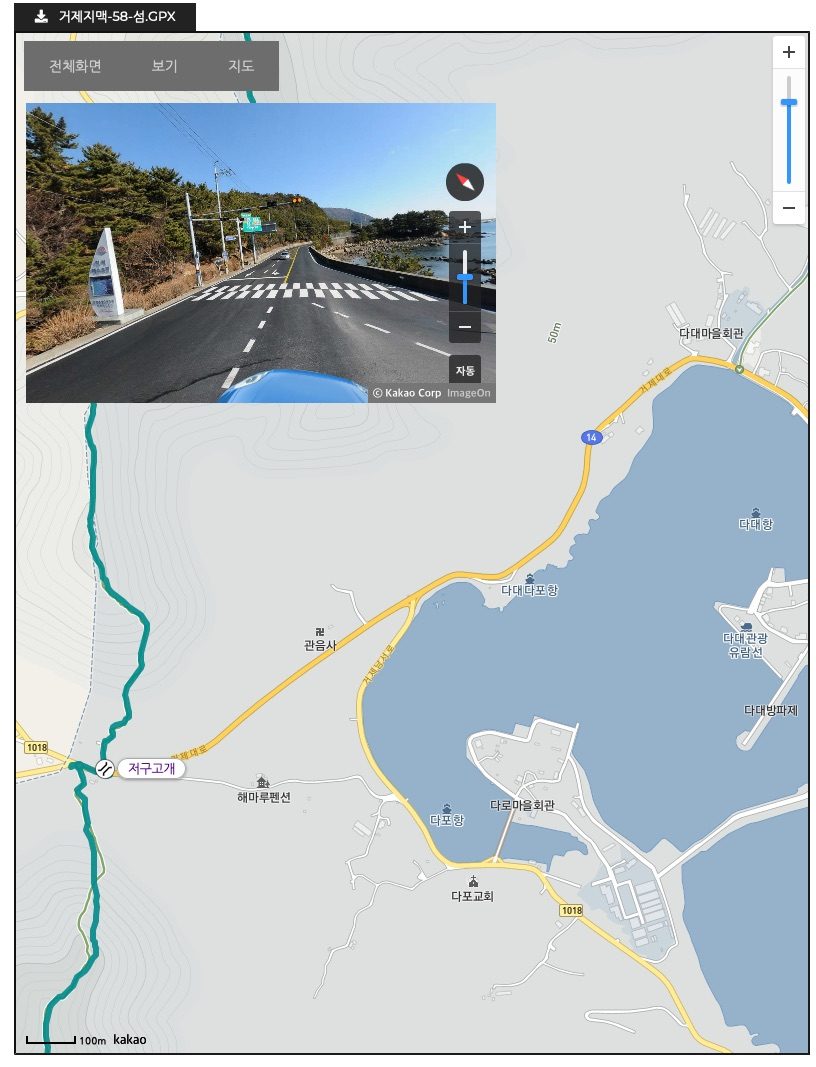Open the 저구고개 pass marker
The image size is (816, 1067).
[x=150, y=768]
